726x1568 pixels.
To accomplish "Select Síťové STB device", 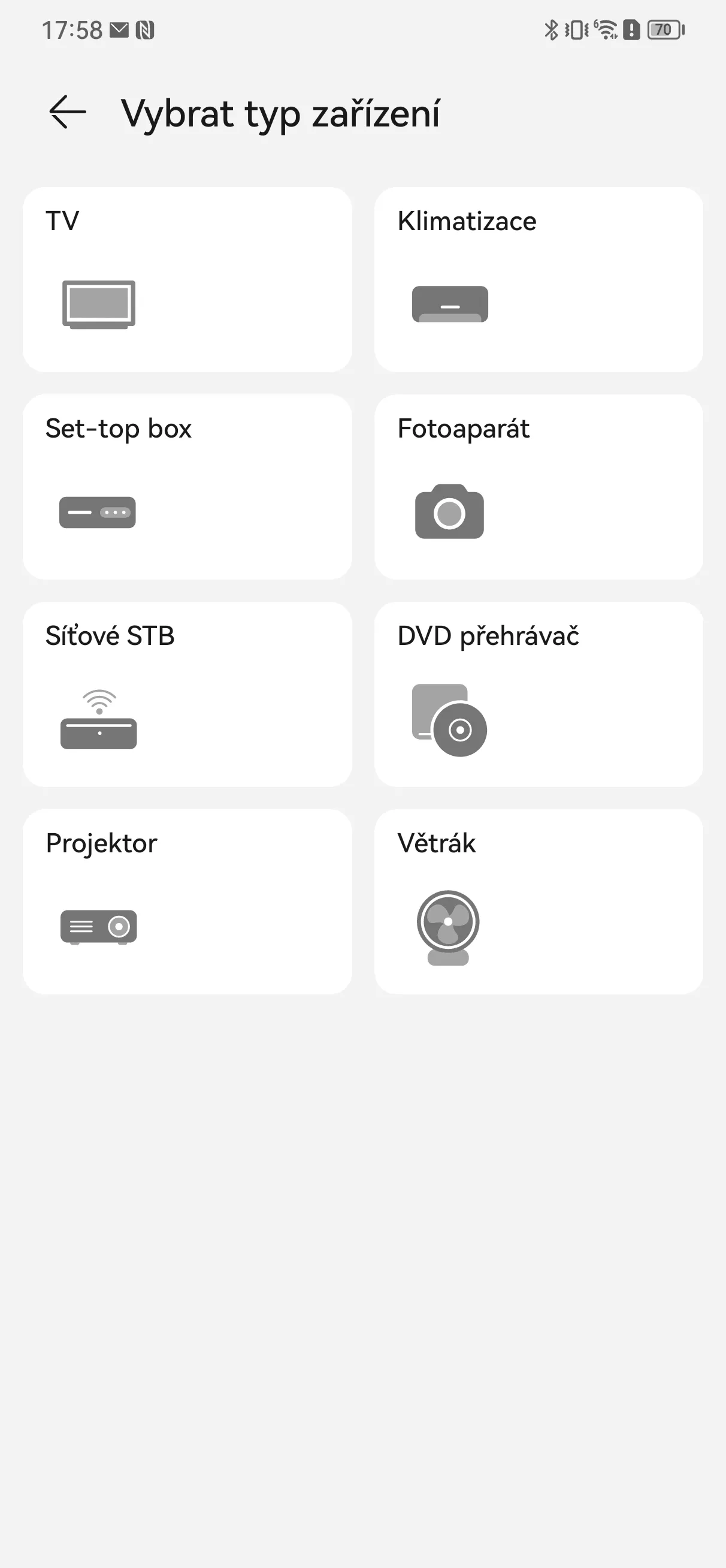I will [x=187, y=695].
